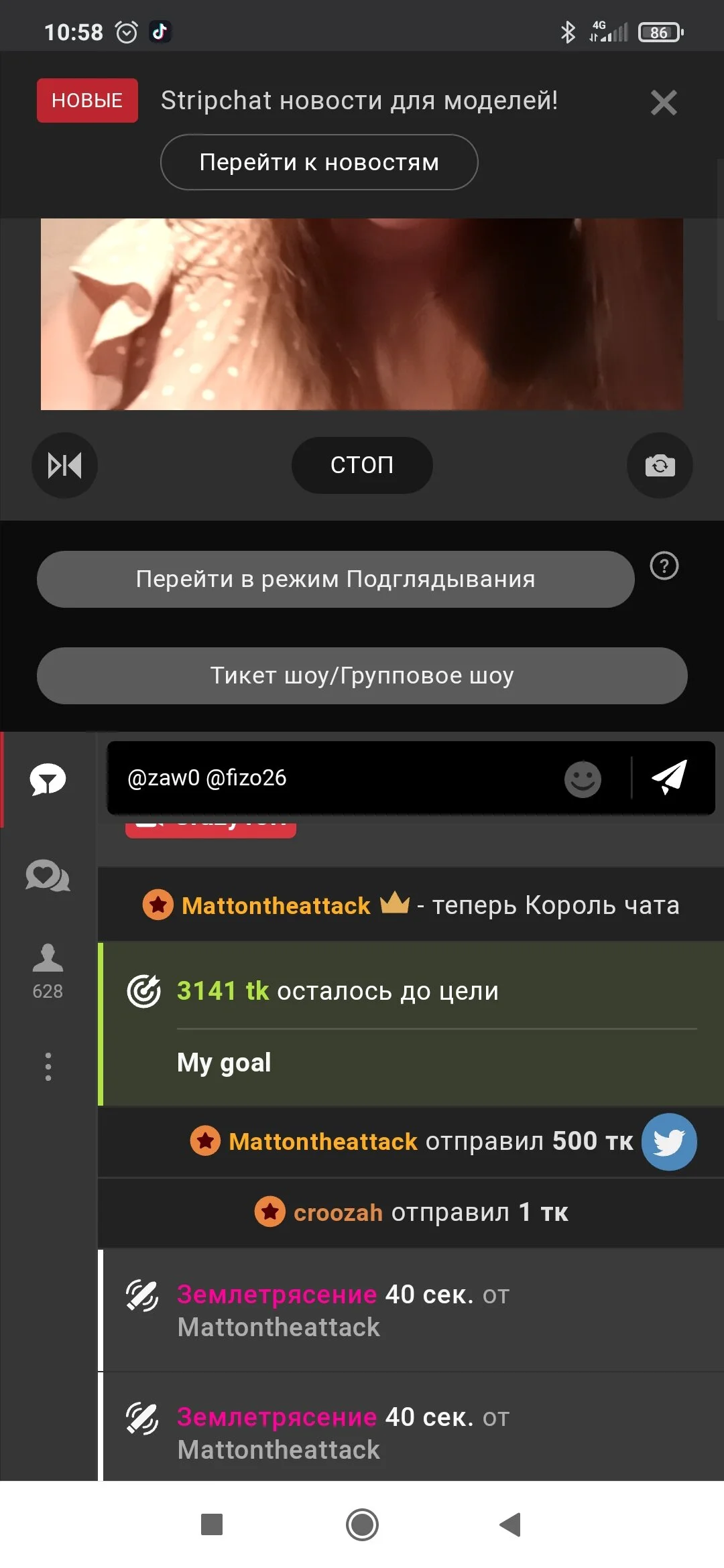This screenshot has width=724, height=1568.
Task: Open Mattontheattack's profile from Король чата line
Action: pos(276,906)
